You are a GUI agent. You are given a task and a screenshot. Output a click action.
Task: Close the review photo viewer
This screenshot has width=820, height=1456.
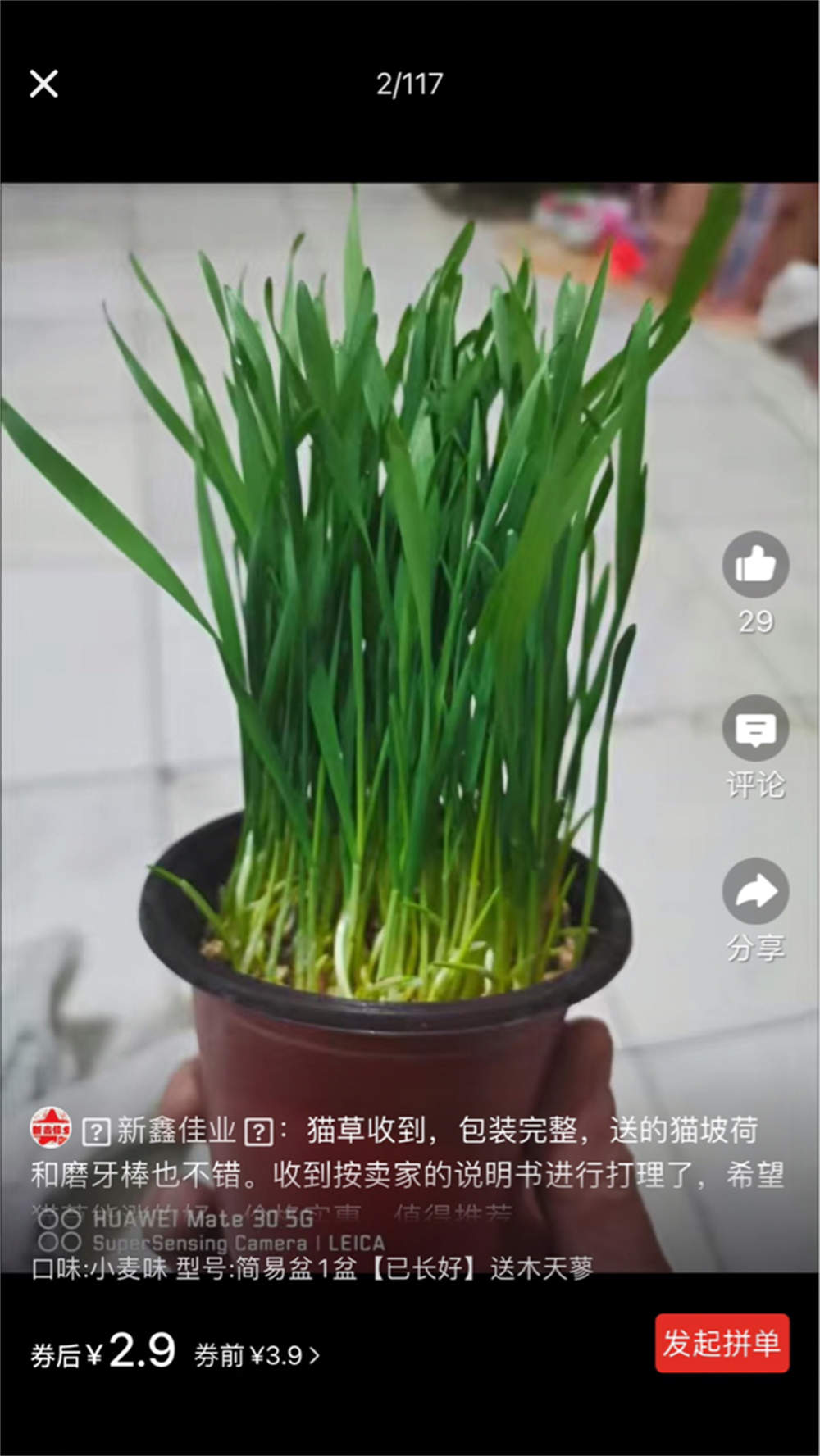[43, 84]
